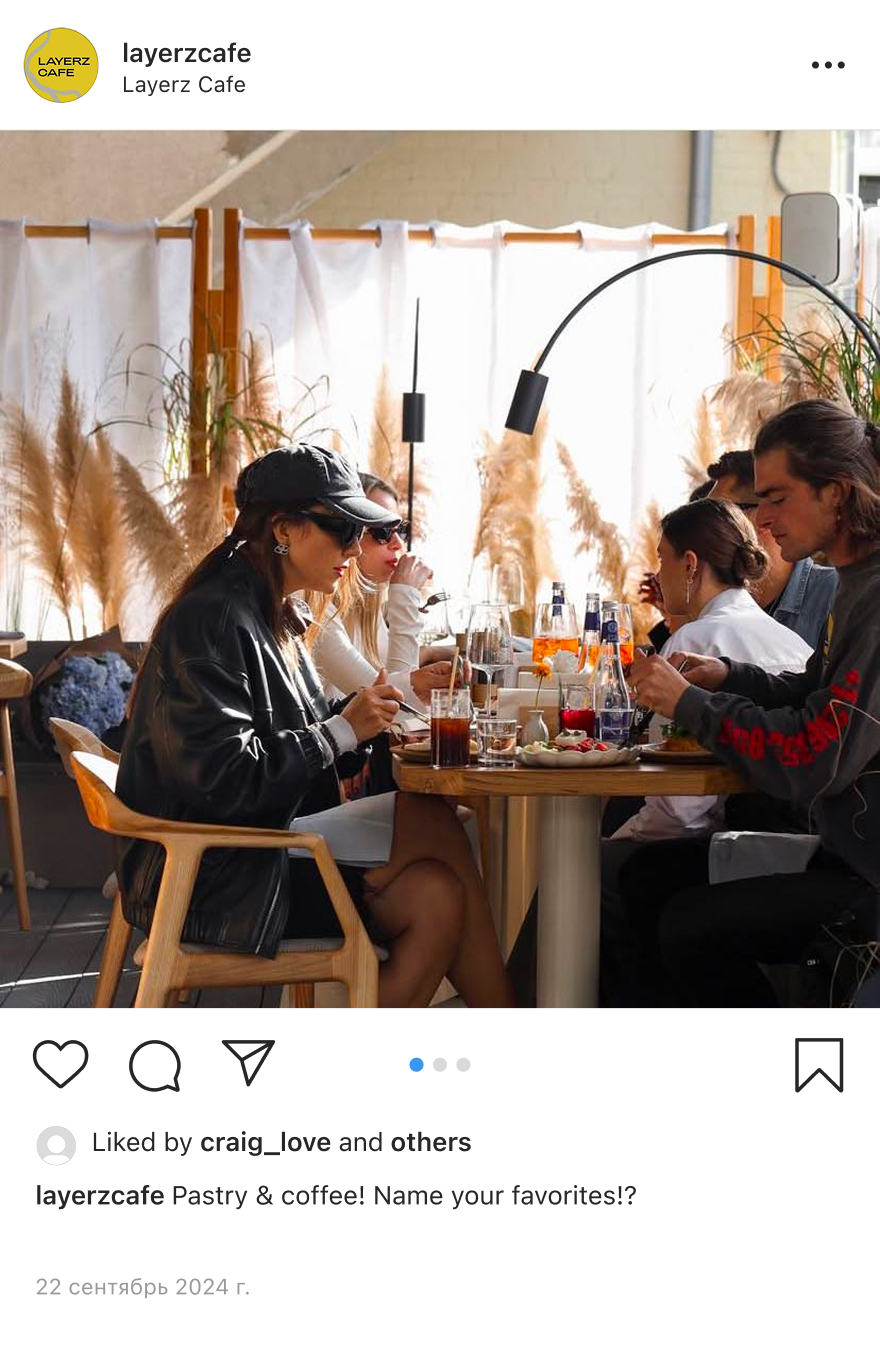The image size is (880, 1353).
Task: Tap layerzcafe username in the caption
Action: [100, 1195]
